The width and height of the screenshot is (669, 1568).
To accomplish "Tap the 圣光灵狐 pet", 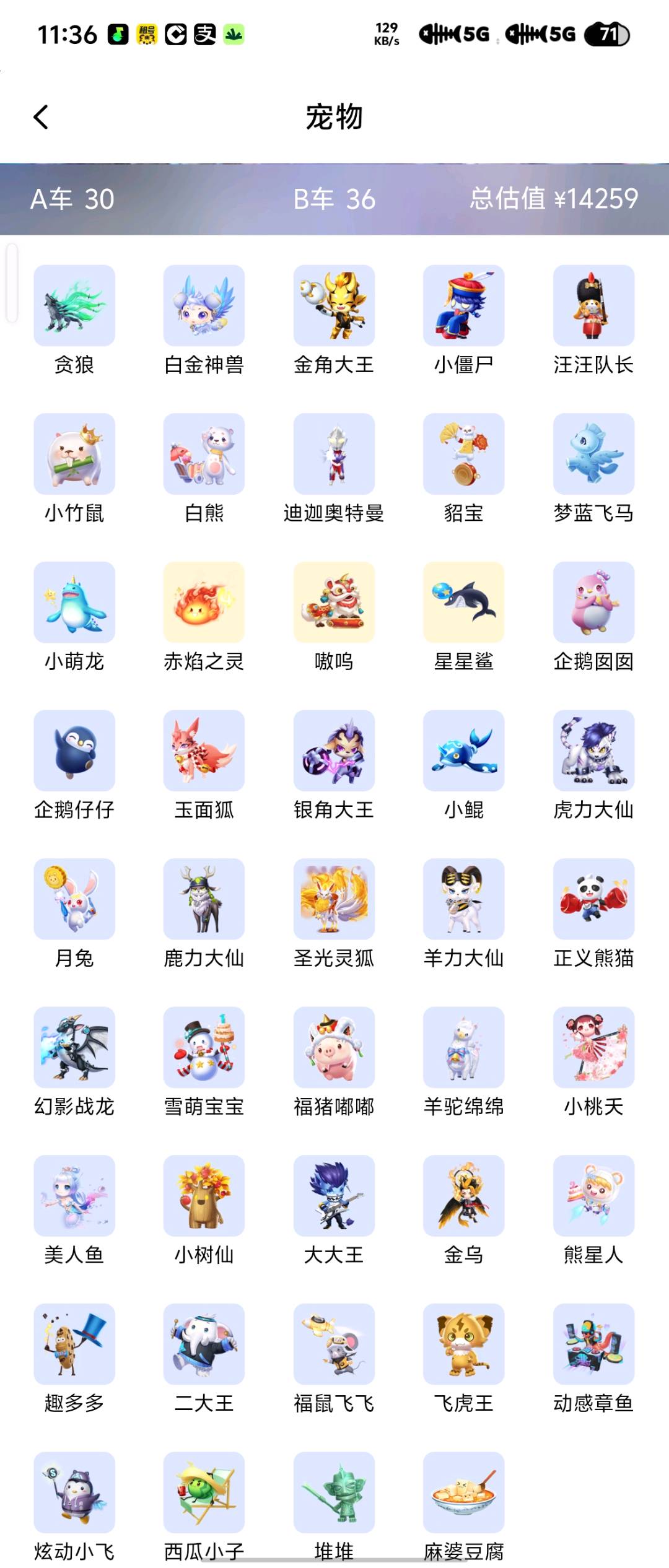I will (x=334, y=899).
